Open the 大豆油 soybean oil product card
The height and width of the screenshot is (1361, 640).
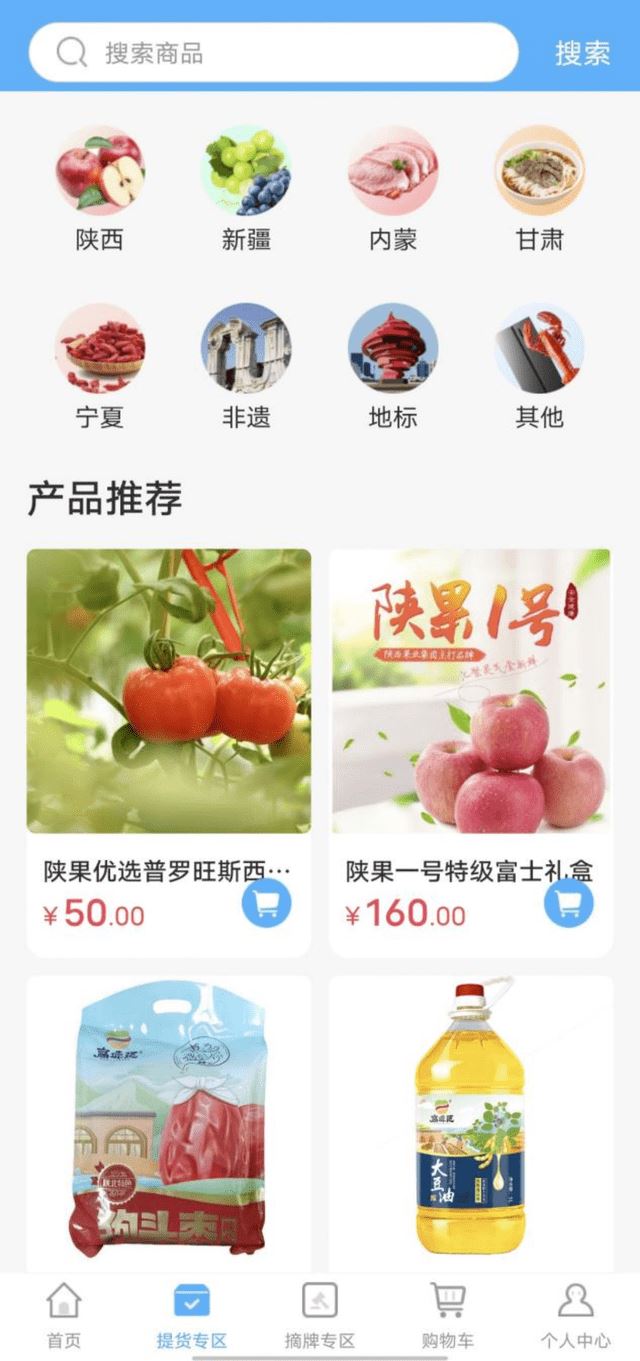470,1120
